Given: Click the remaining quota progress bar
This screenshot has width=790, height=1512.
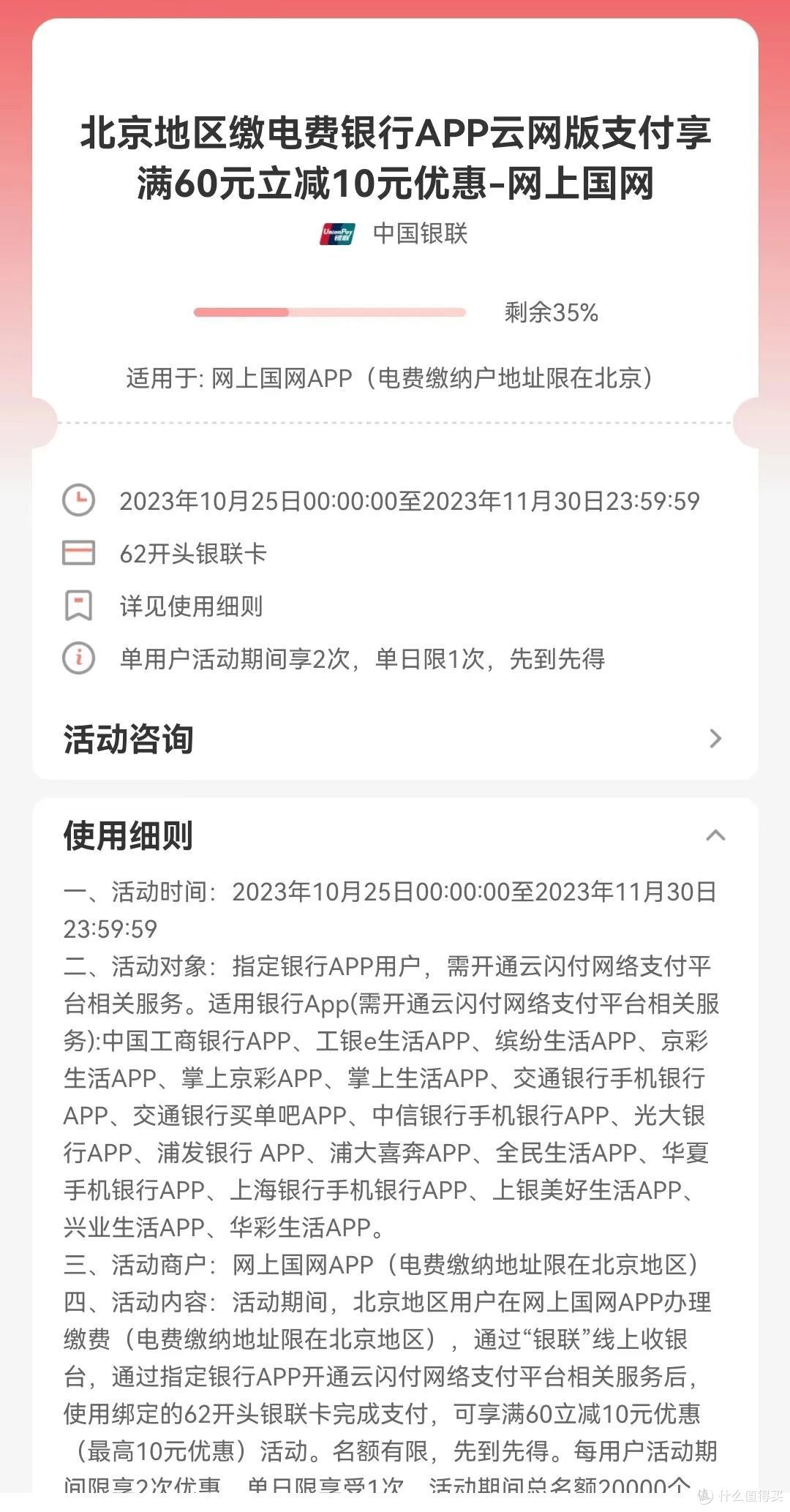Looking at the screenshot, I should tap(329, 312).
